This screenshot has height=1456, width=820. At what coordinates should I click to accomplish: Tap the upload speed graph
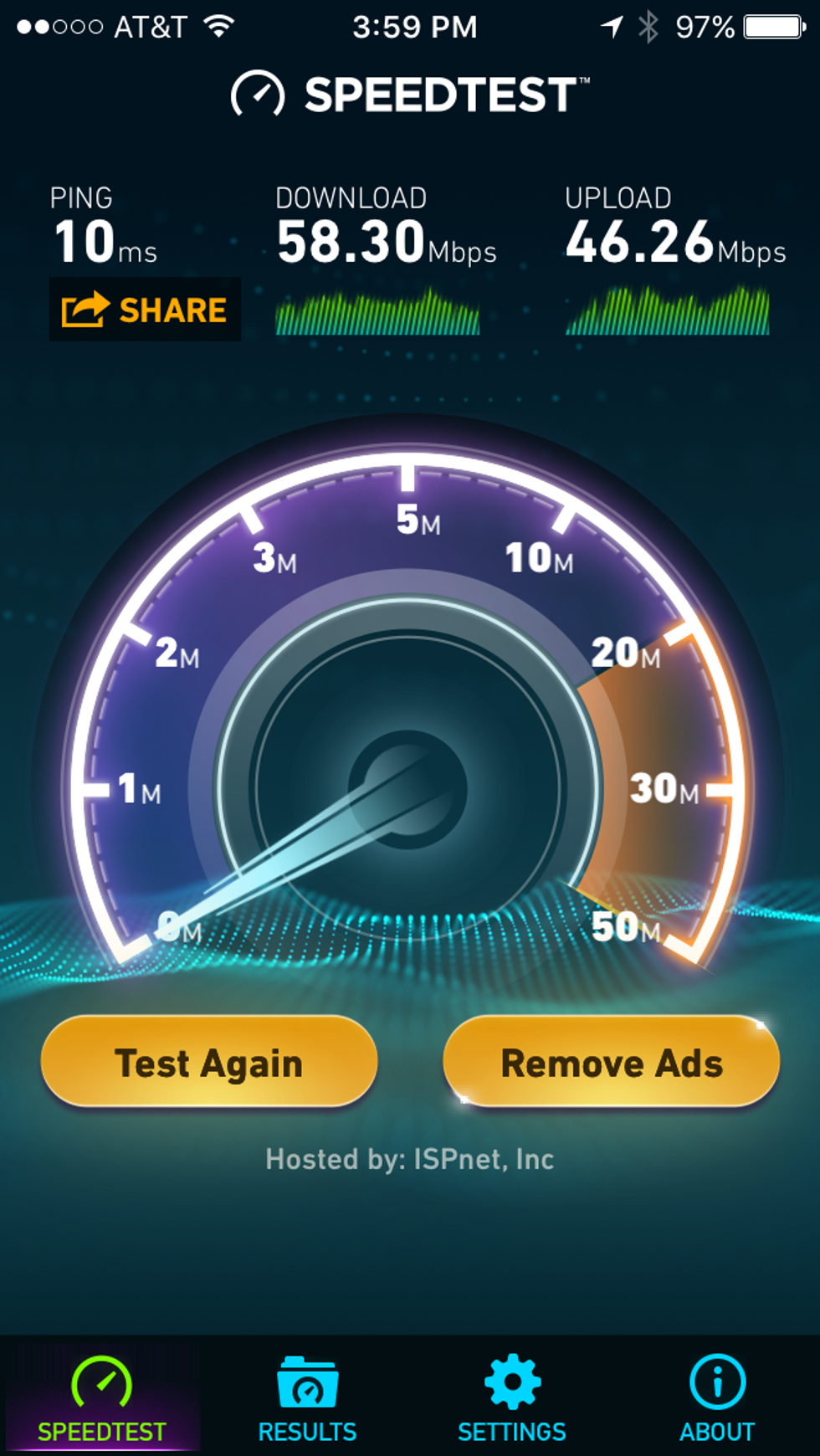[x=668, y=314]
